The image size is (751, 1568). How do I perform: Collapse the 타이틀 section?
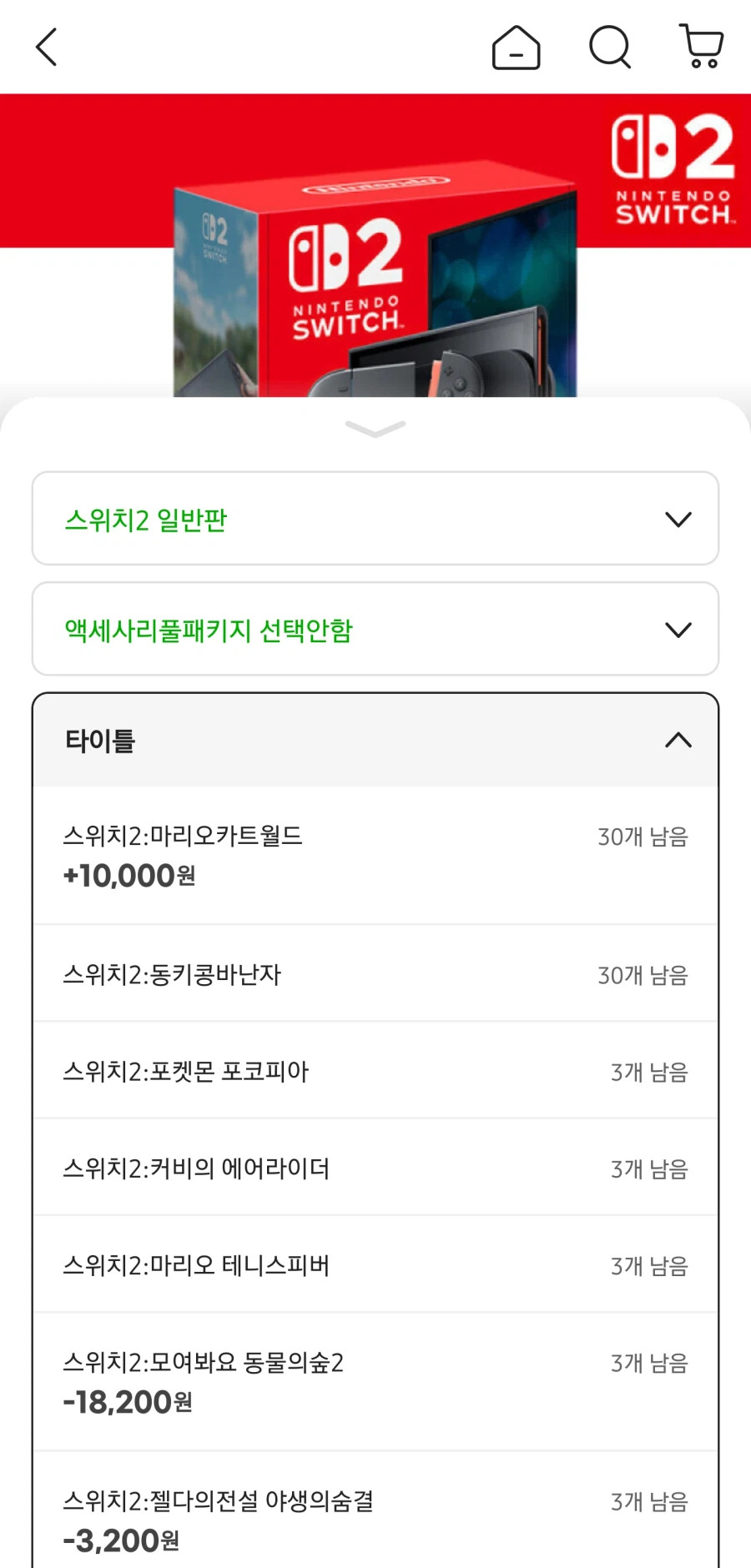click(678, 741)
